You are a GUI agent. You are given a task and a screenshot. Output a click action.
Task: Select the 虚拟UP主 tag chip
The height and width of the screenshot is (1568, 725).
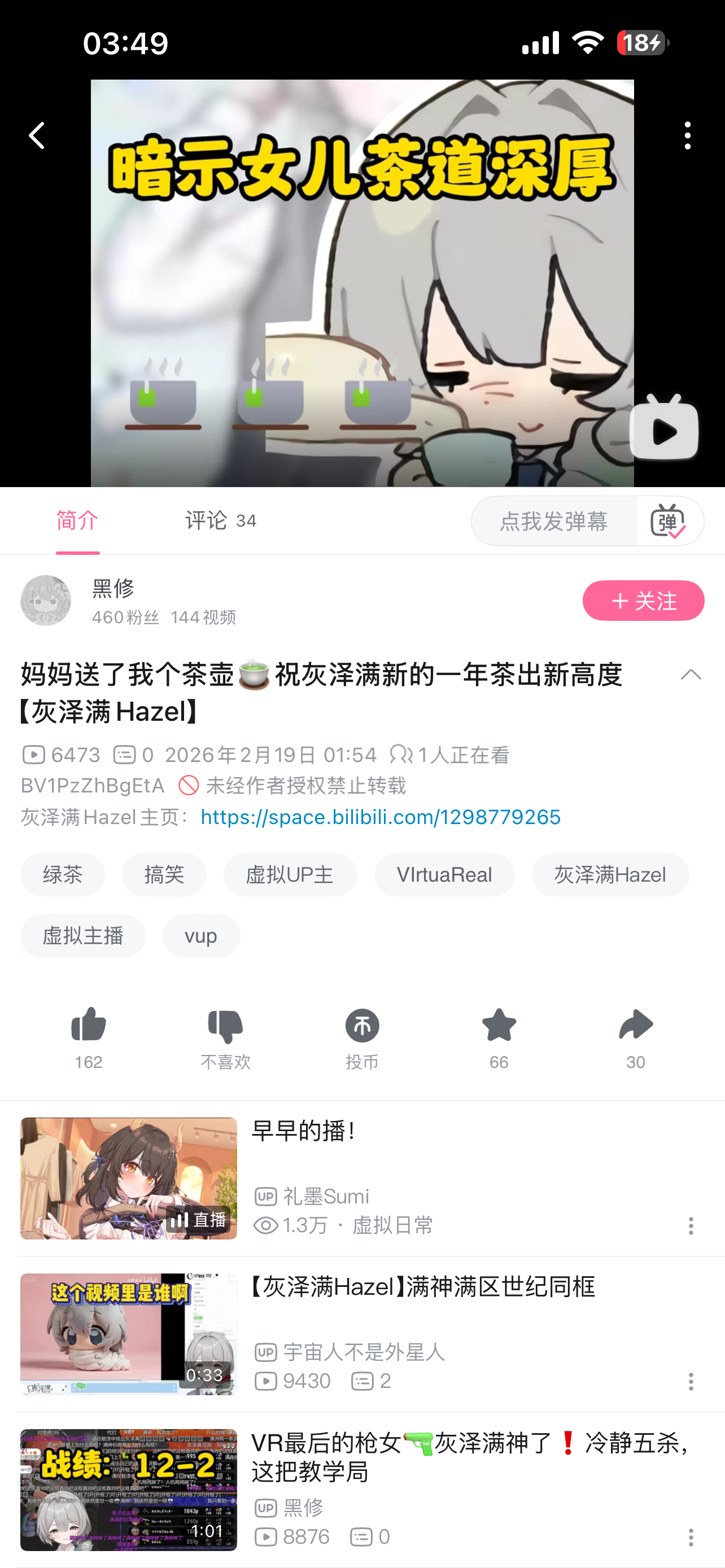click(290, 875)
